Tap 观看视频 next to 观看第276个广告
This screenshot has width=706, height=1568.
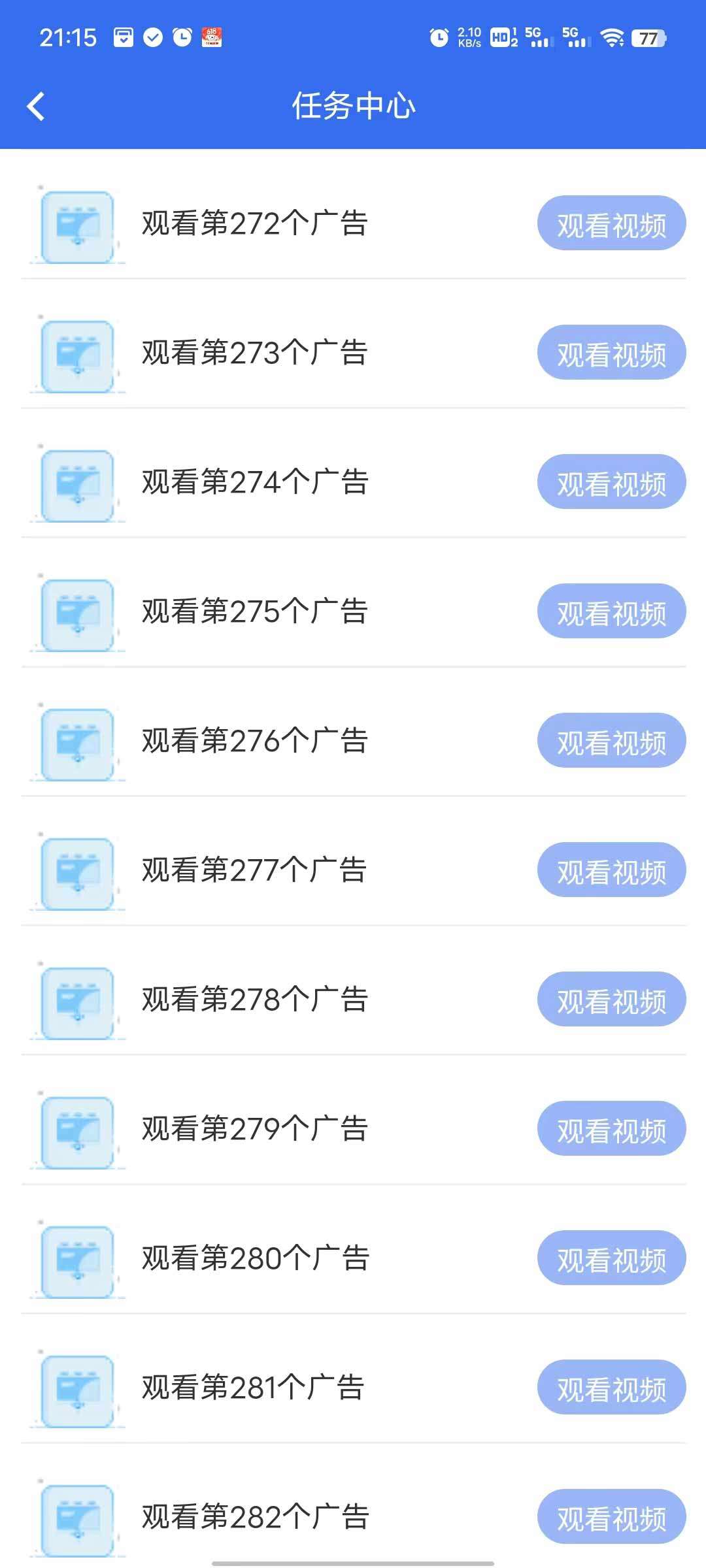(611, 741)
